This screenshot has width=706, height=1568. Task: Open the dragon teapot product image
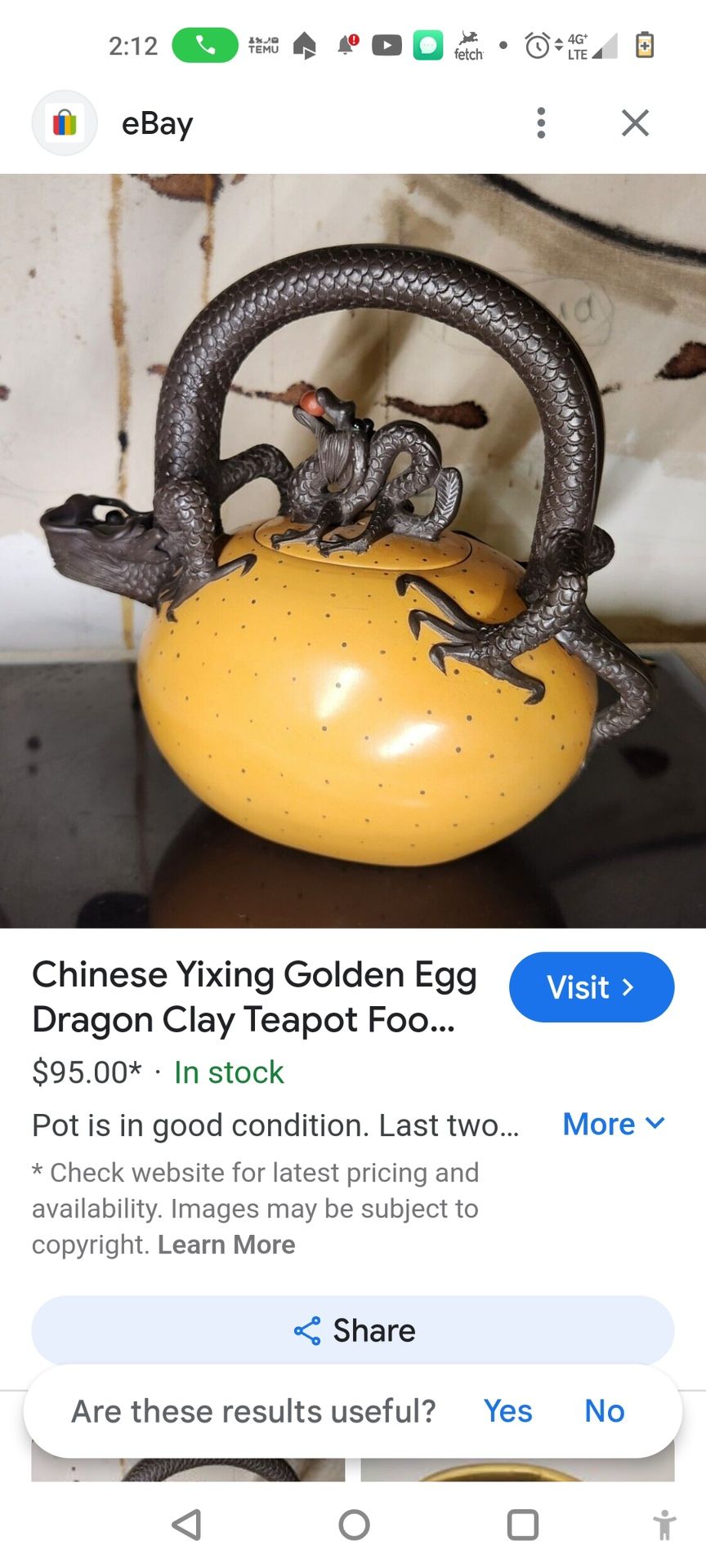(353, 551)
